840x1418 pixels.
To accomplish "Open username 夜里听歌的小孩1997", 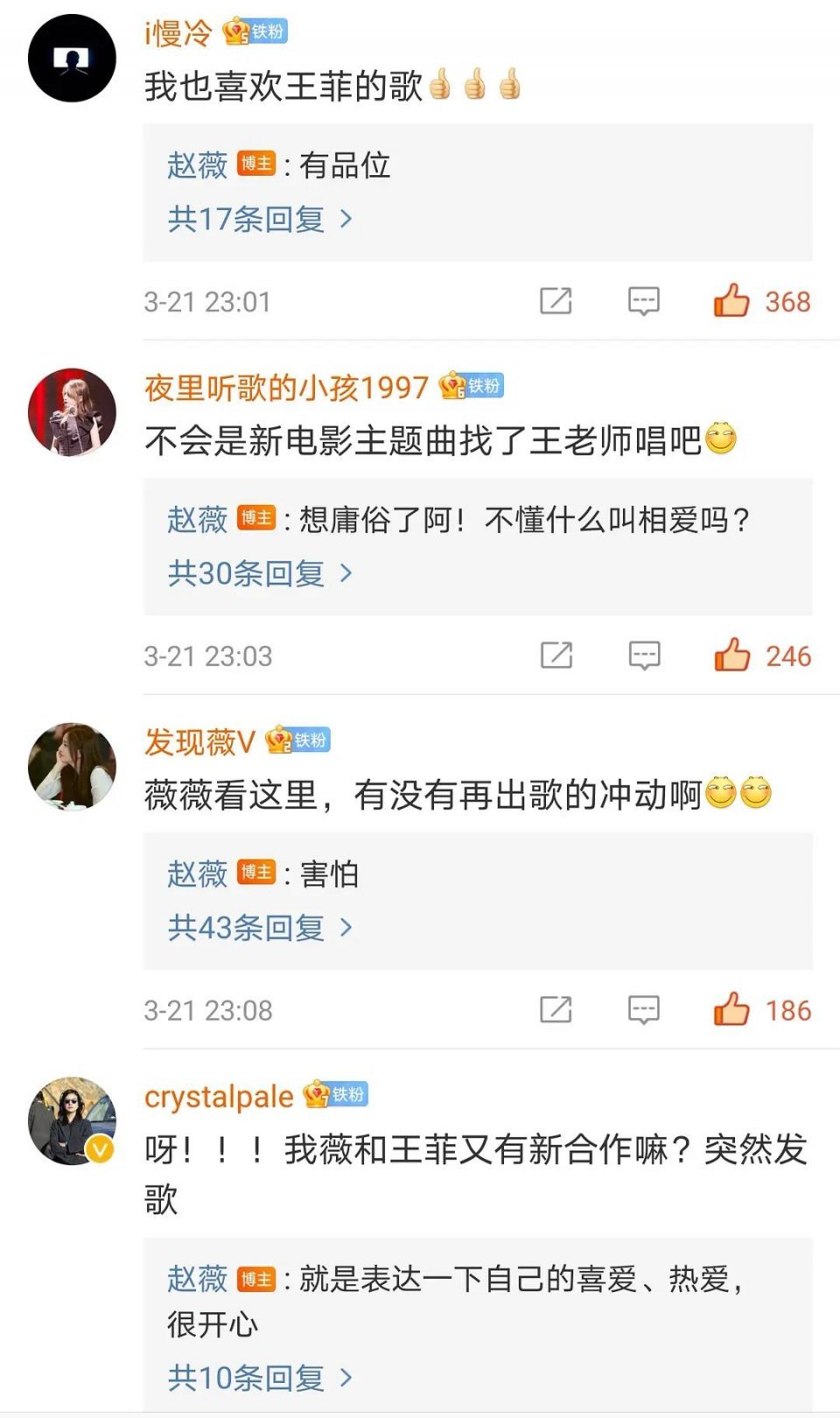I will point(286,387).
